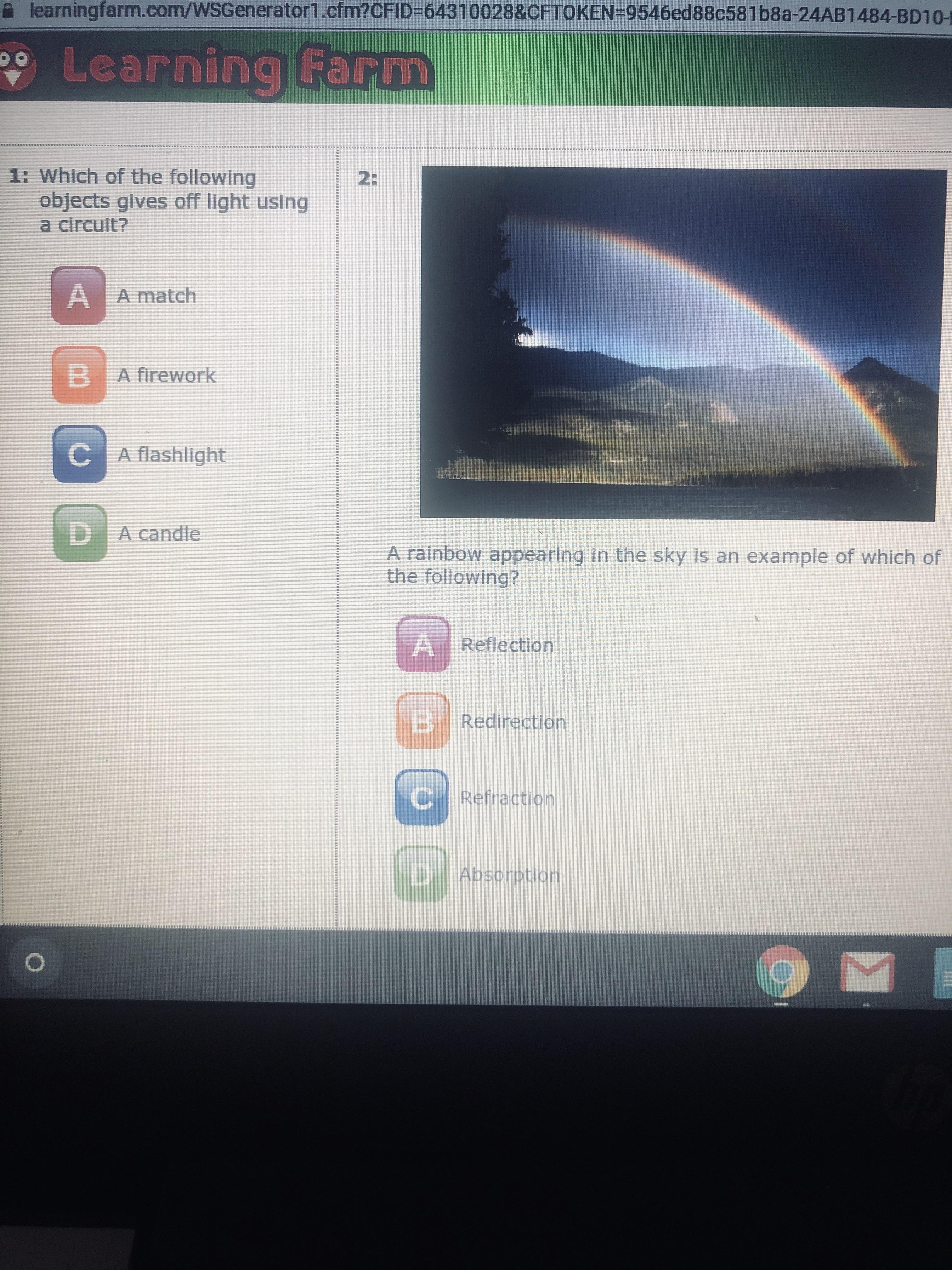This screenshot has width=952, height=1270.
Task: Choose Absorption as answer D
Action: (421, 874)
